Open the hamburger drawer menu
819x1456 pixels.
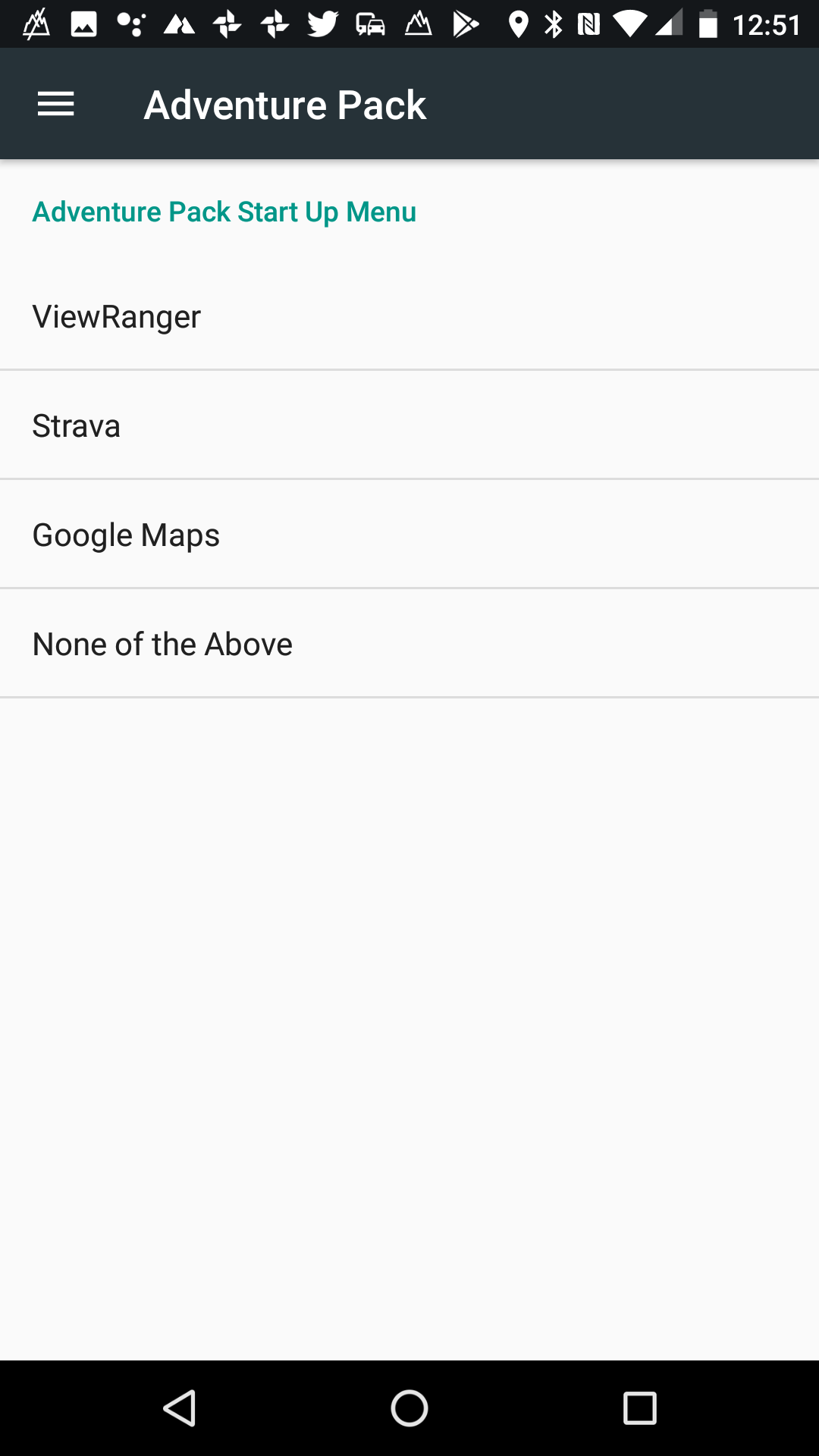tap(56, 104)
